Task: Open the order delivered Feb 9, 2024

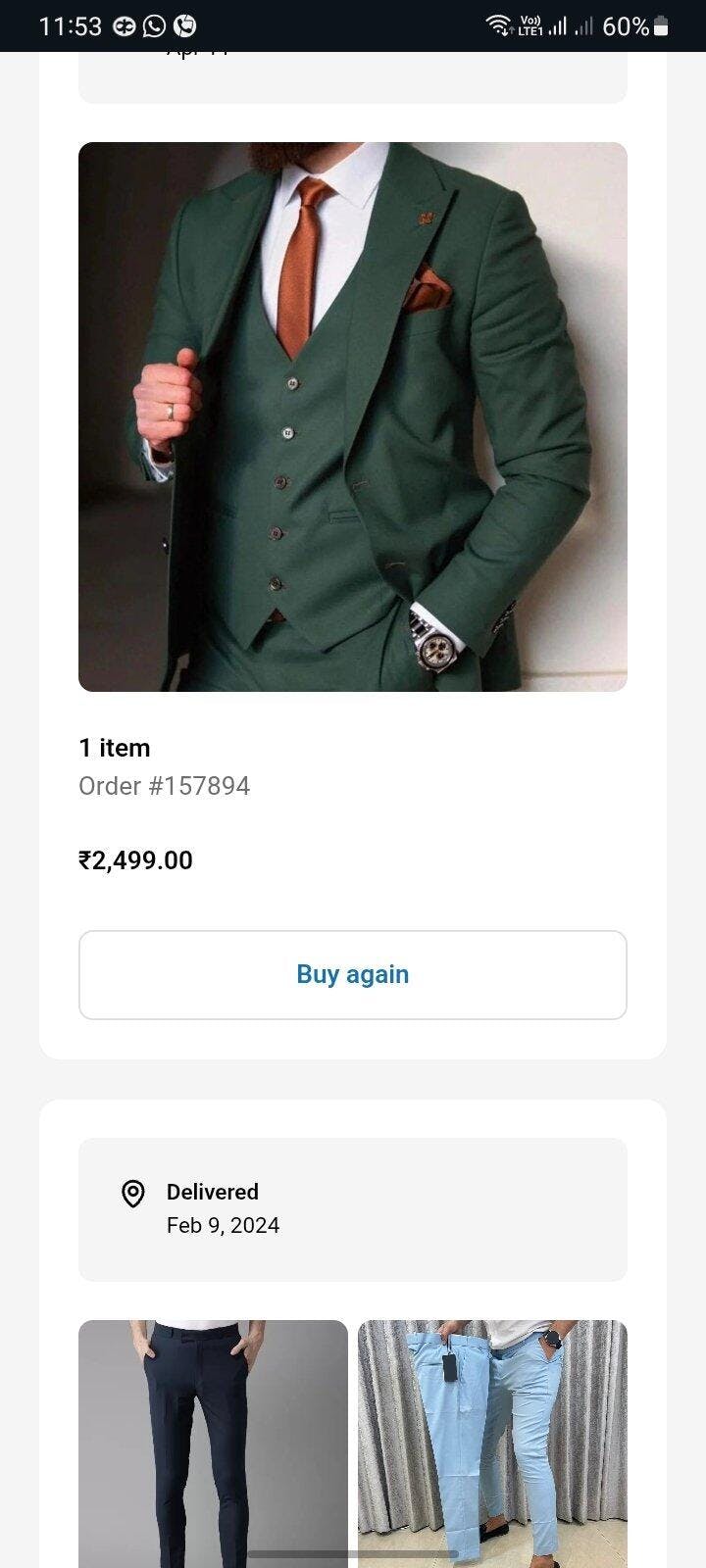Action: [x=353, y=1208]
